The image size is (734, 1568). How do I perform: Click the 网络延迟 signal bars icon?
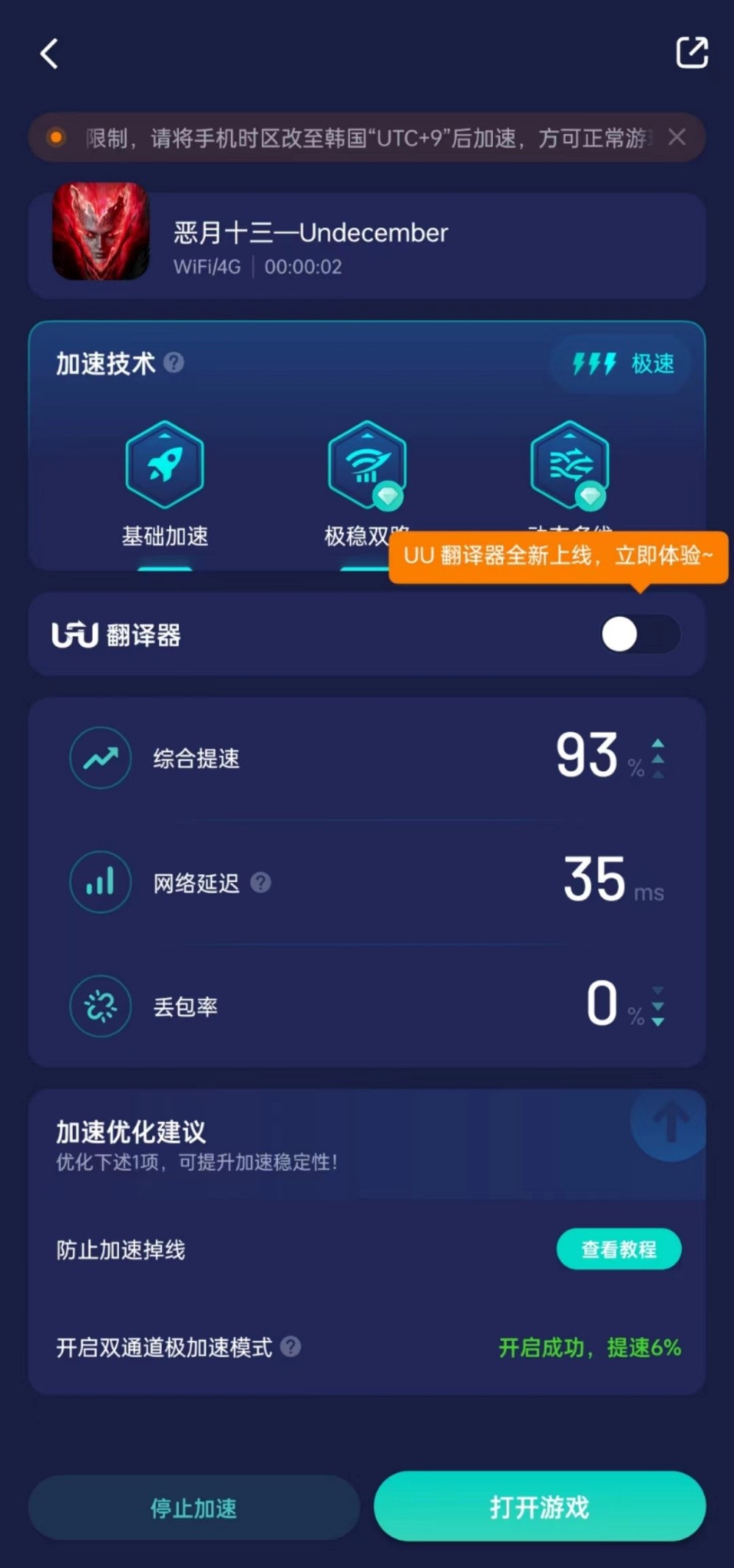coord(100,882)
